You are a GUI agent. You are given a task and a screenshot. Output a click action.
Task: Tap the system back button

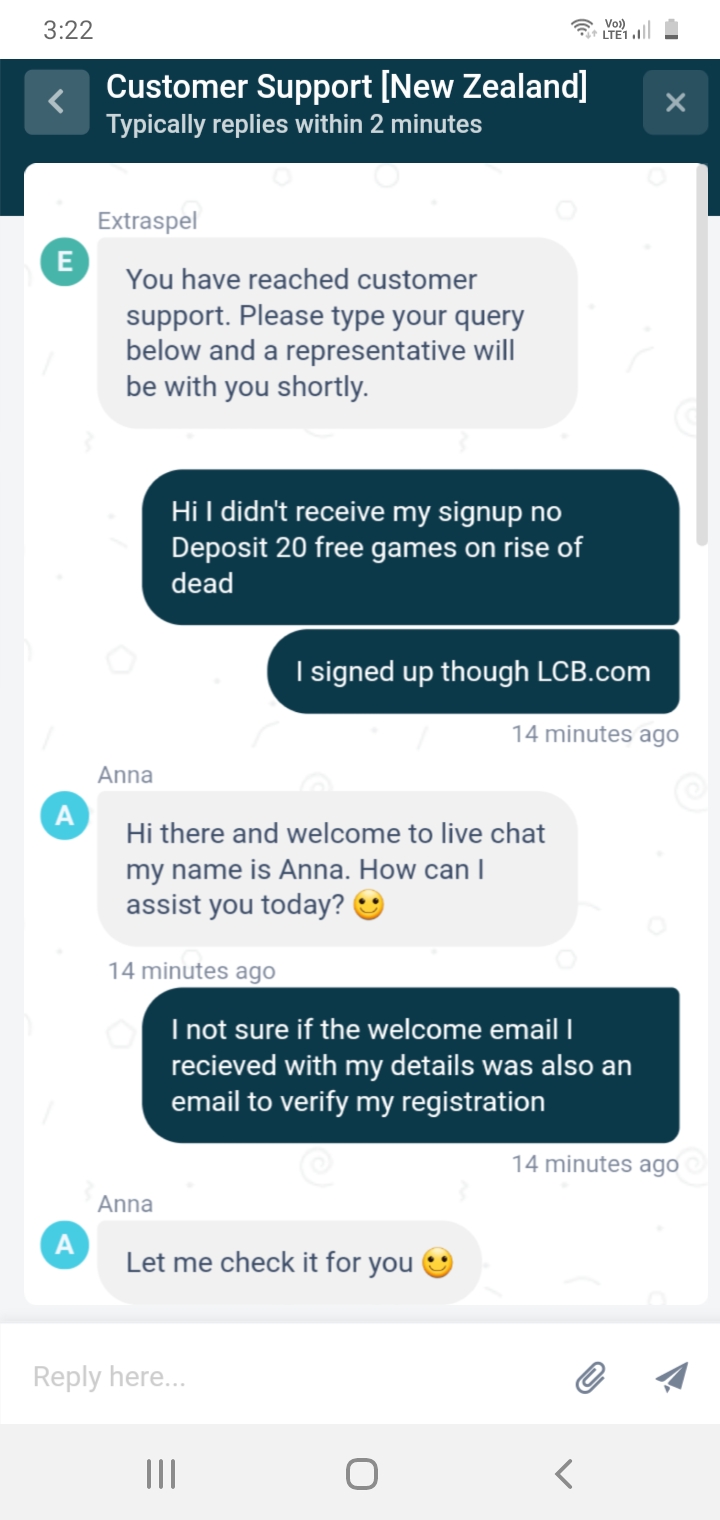[x=564, y=1473]
